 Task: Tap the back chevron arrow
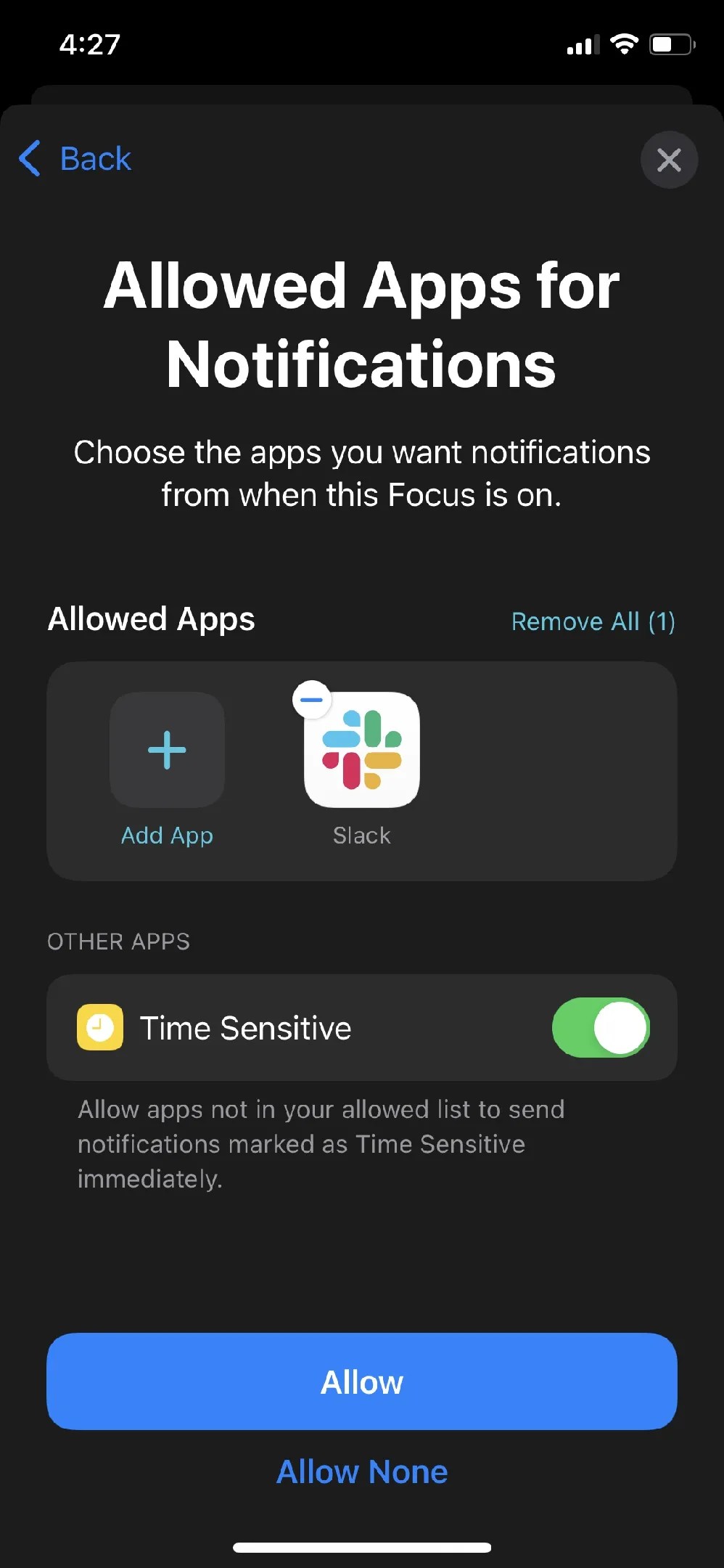[x=29, y=159]
